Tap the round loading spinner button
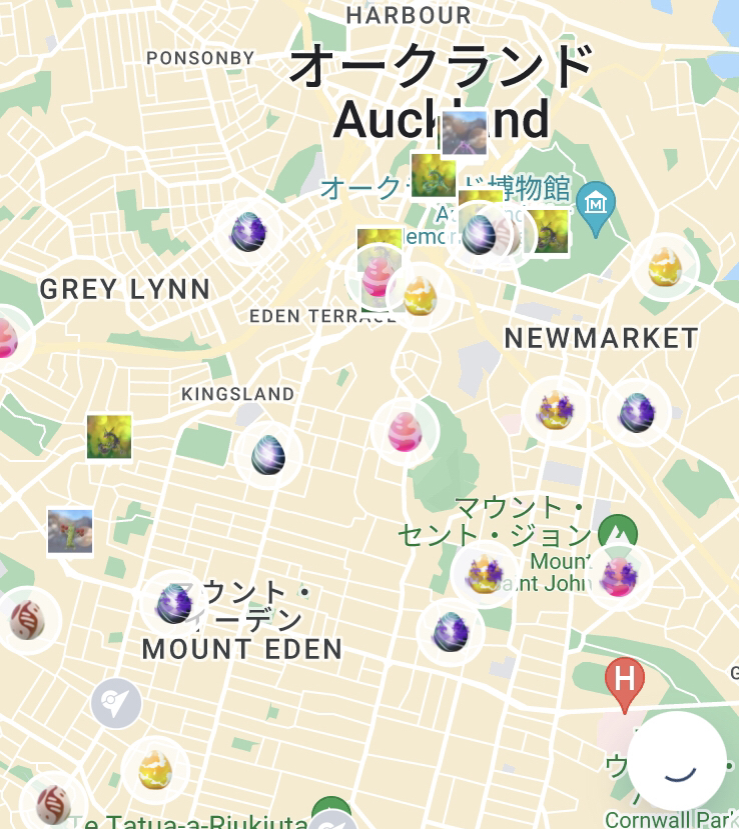 pos(677,761)
